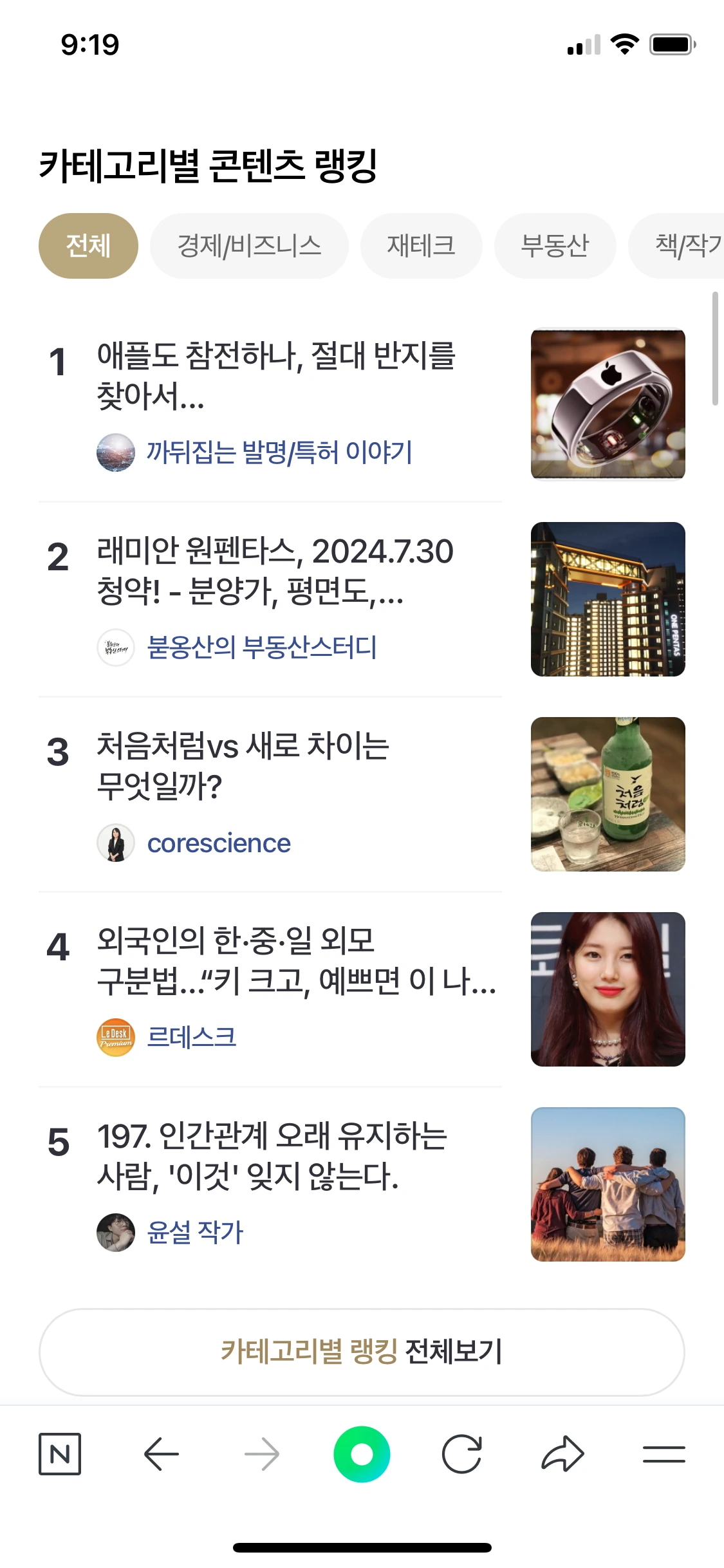Tap 카테고리별 랭킹 전체보기 button
Screen dimensions: 724x1568
tap(362, 1352)
